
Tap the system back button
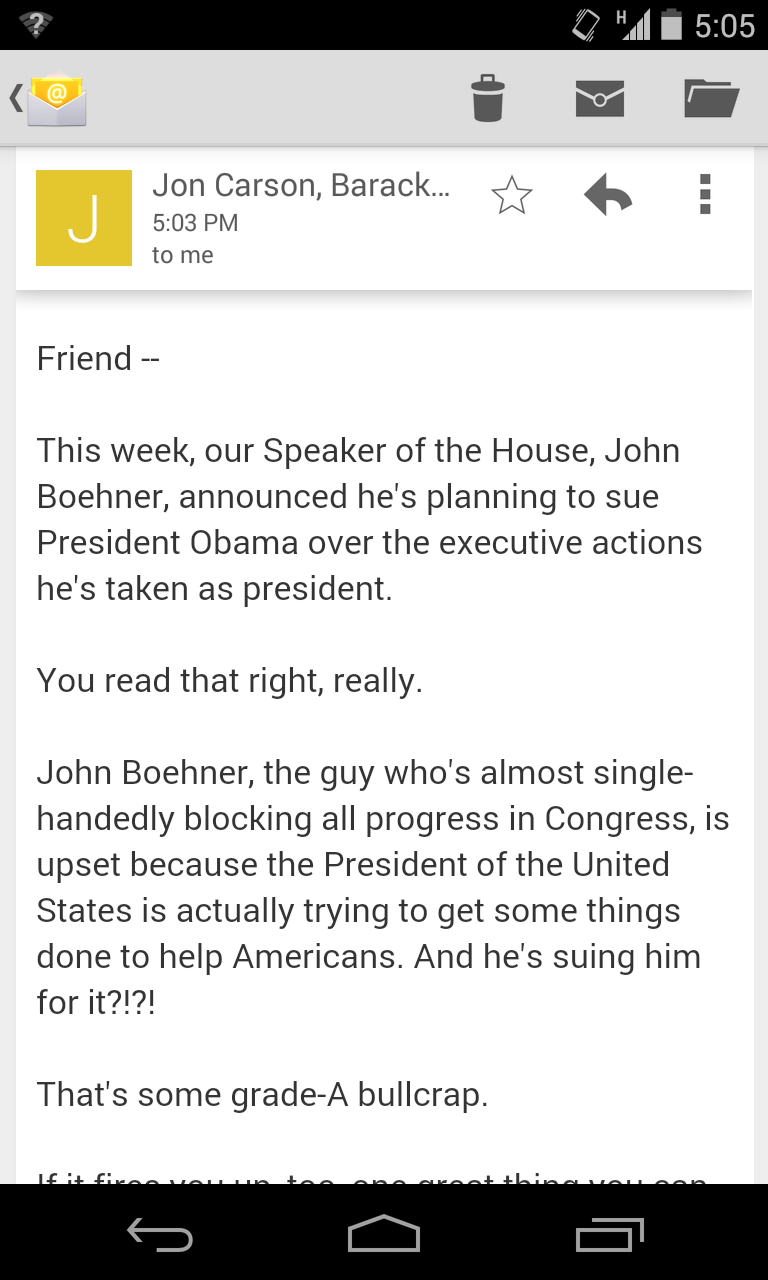point(160,1236)
